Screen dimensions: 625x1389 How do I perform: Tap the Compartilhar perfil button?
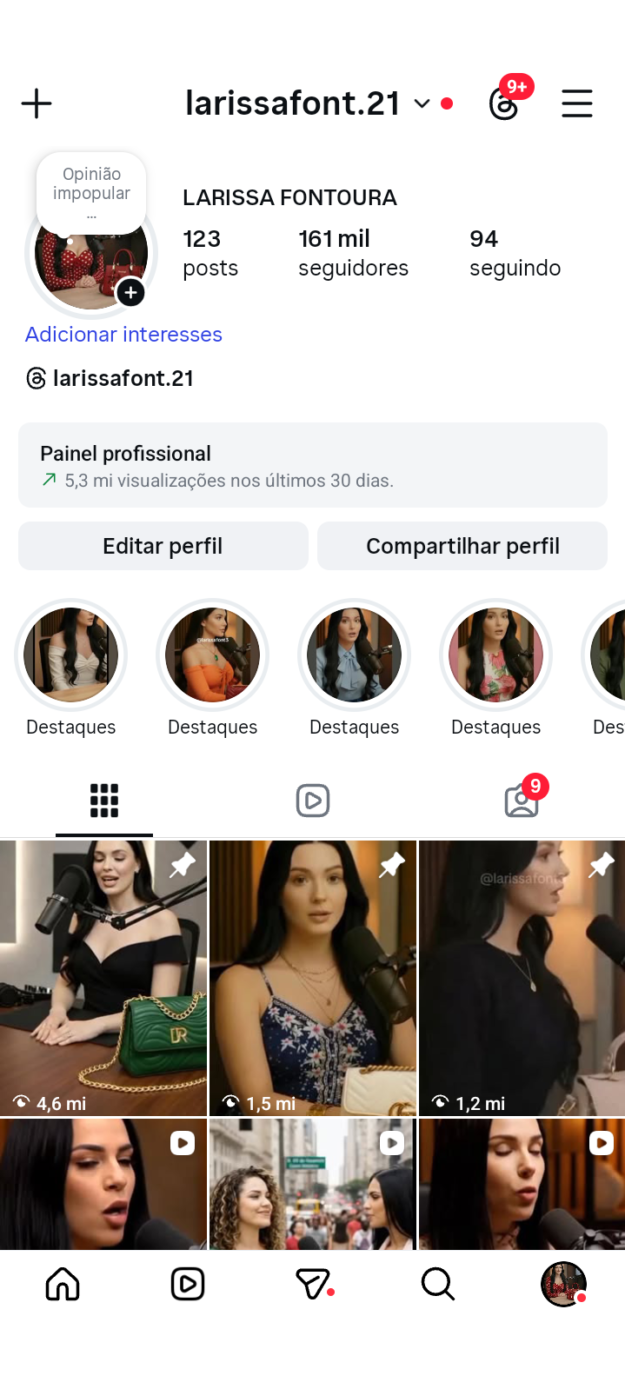pos(462,546)
